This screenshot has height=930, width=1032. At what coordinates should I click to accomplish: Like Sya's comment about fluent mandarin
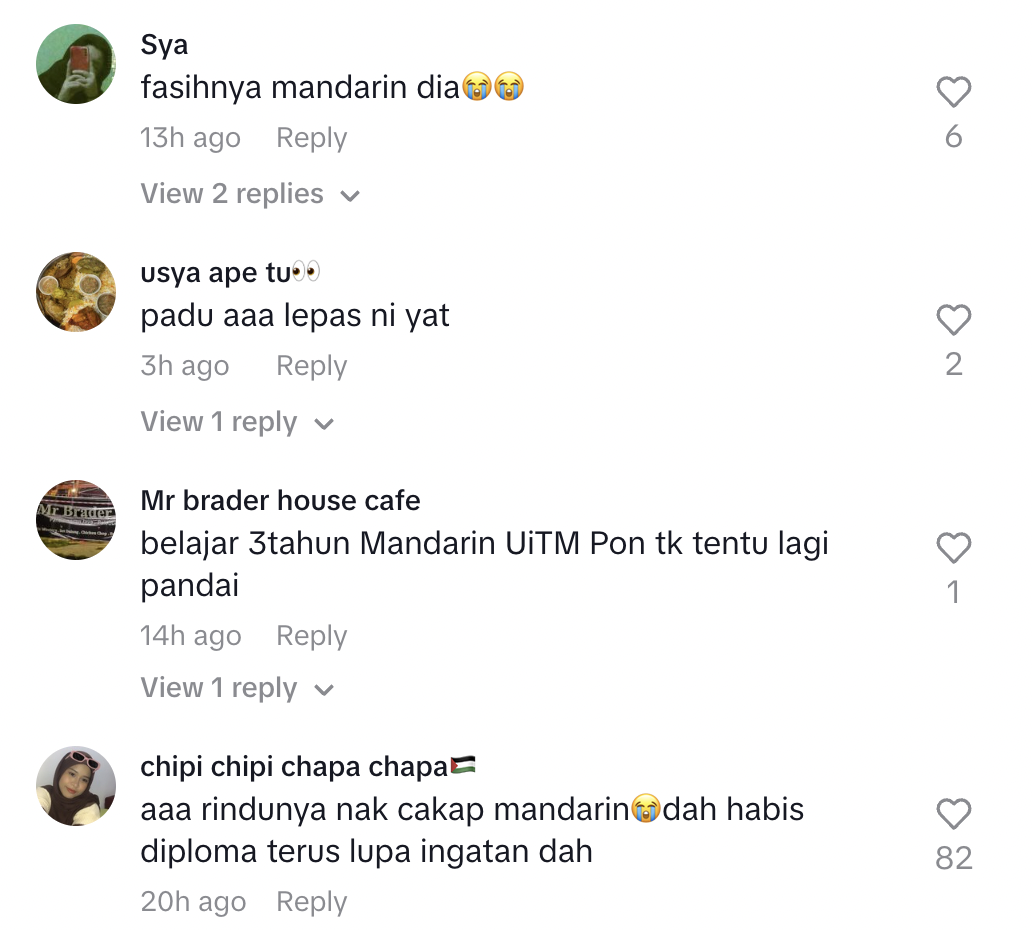(x=953, y=93)
